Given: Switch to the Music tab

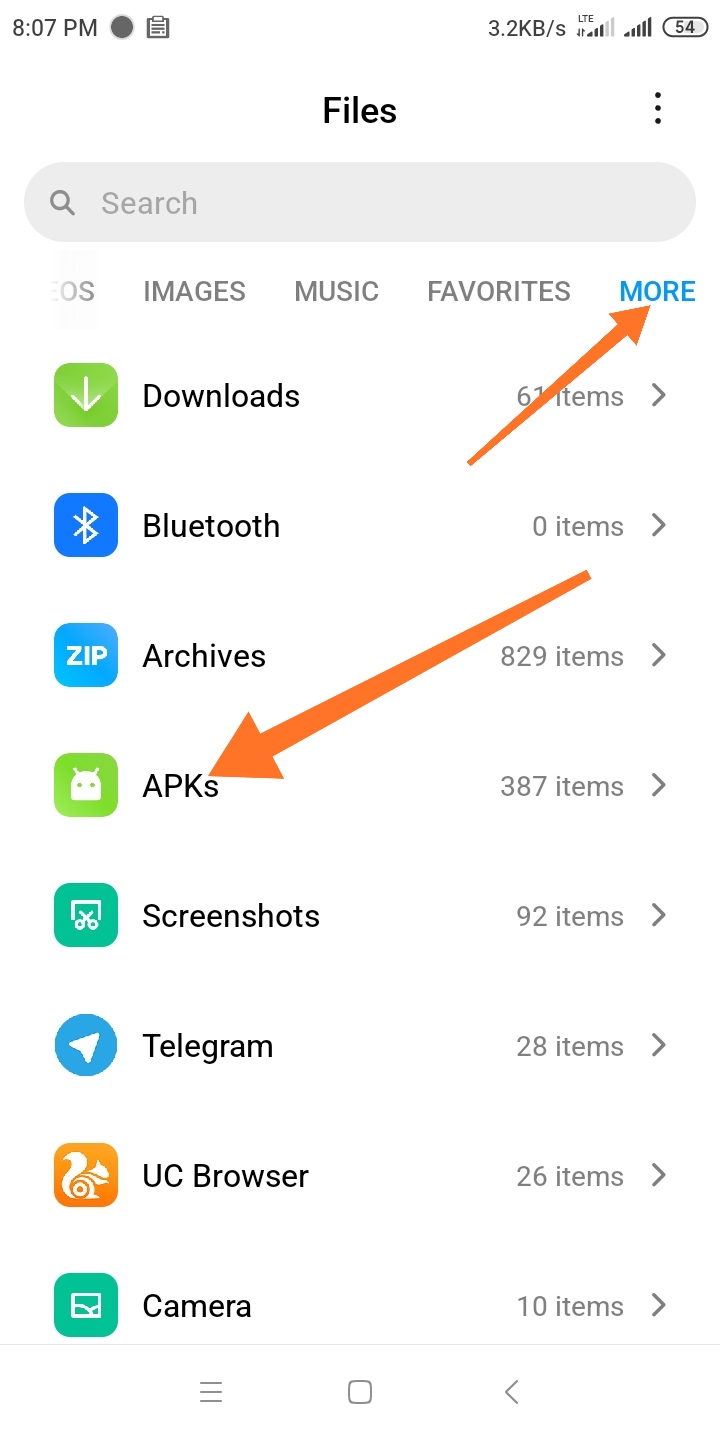Looking at the screenshot, I should tap(336, 291).
